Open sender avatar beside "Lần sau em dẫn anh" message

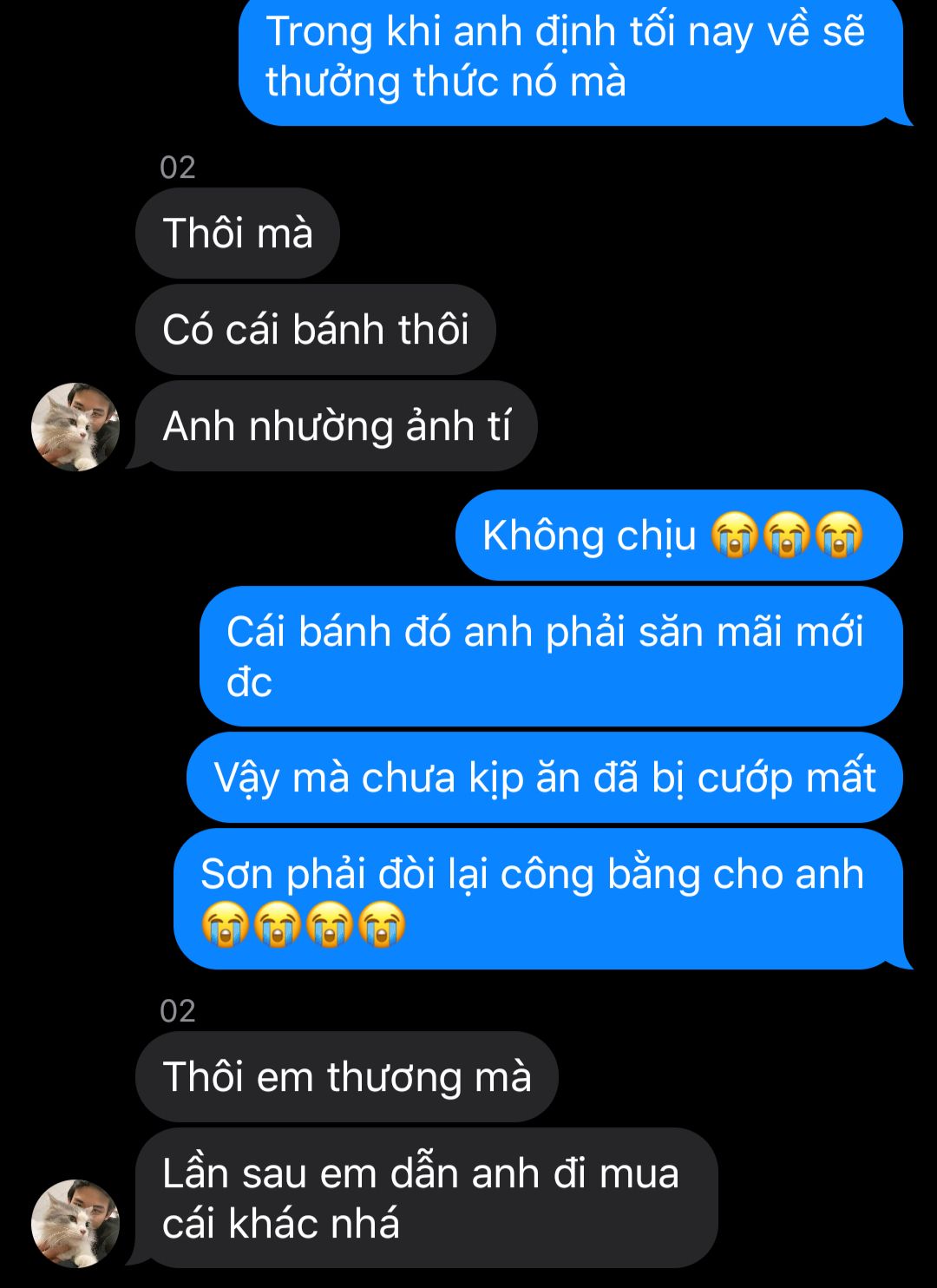75,1223
